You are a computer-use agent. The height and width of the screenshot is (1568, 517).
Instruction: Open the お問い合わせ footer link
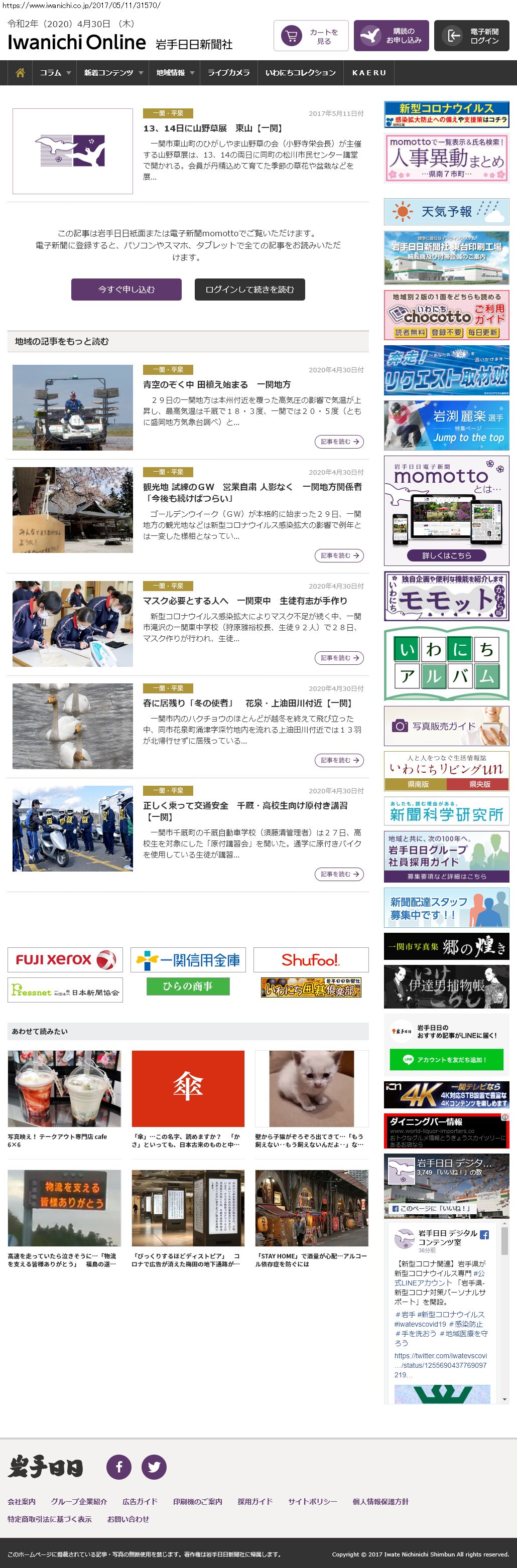(x=128, y=1519)
